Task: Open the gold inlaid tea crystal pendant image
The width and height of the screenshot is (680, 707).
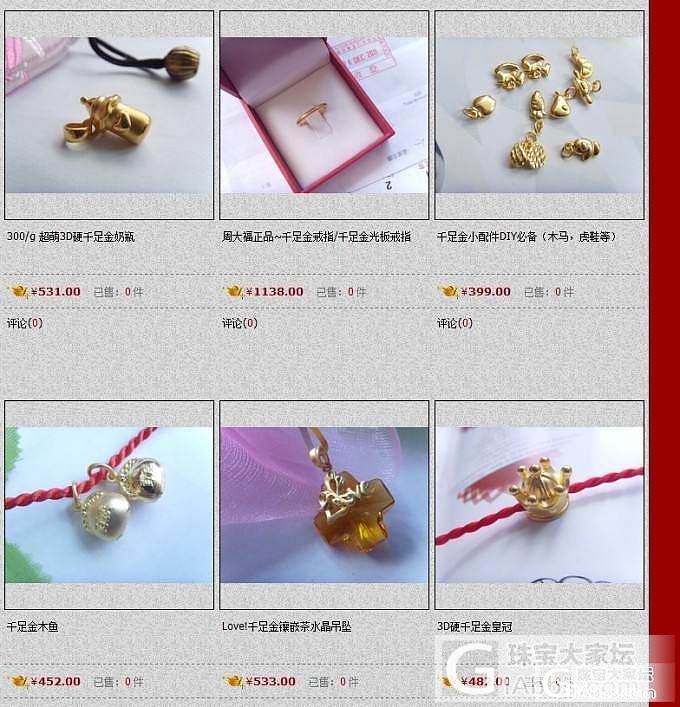Action: pyautogui.click(x=324, y=505)
